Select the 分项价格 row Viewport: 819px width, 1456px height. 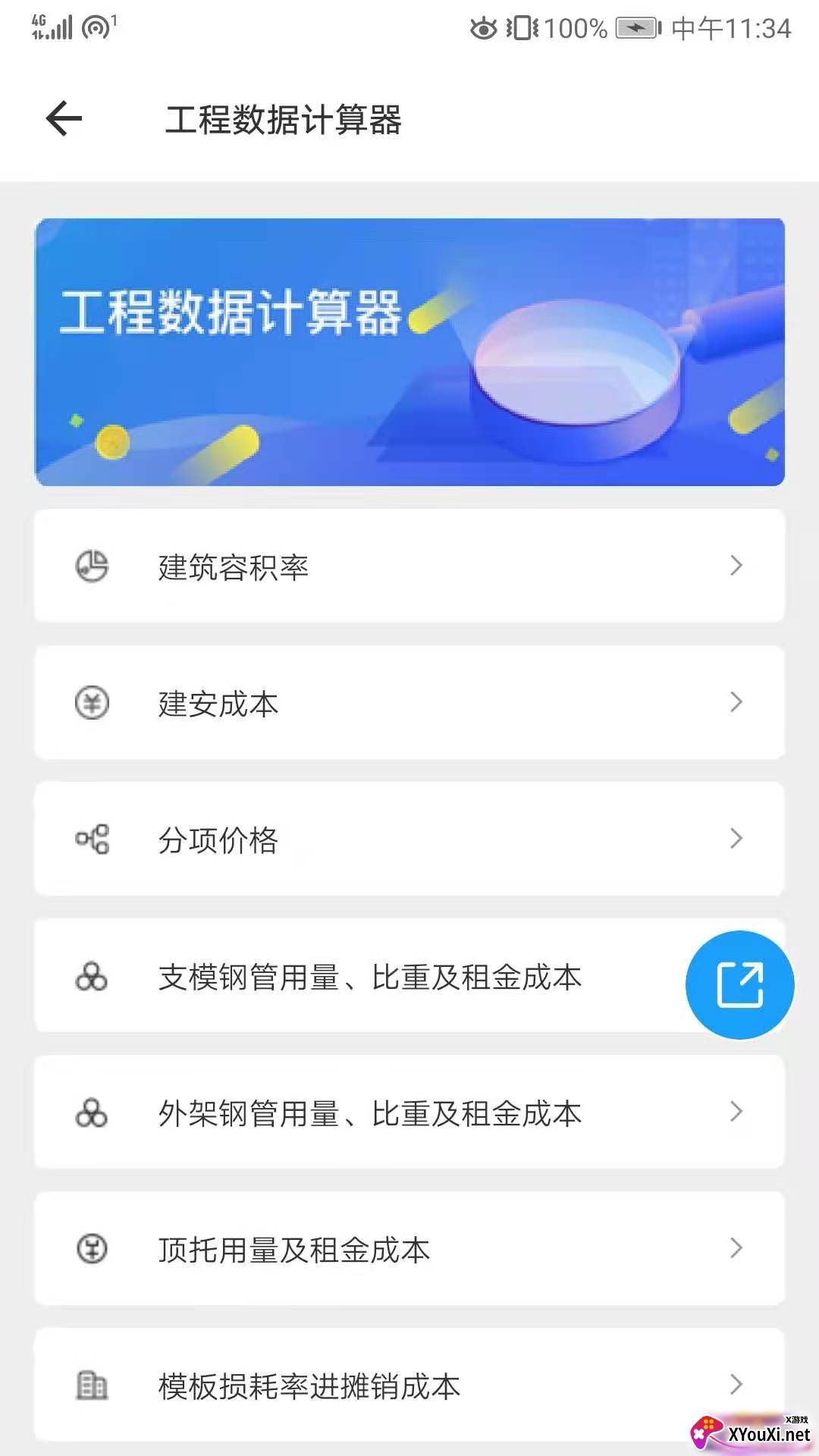pyautogui.click(x=409, y=839)
